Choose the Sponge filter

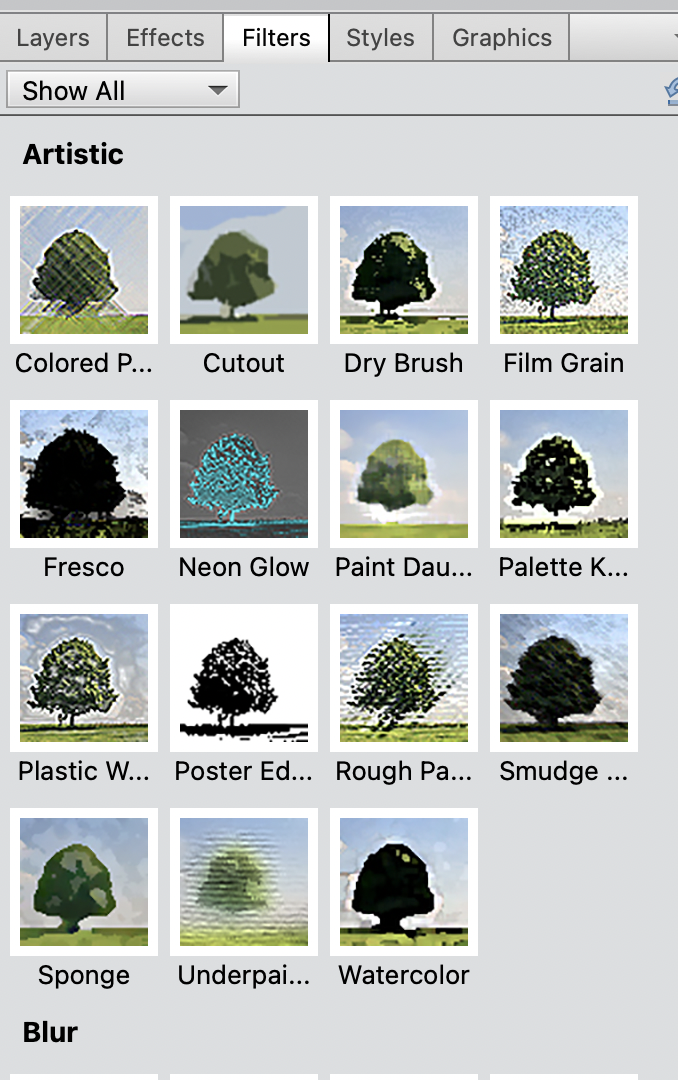(x=84, y=882)
